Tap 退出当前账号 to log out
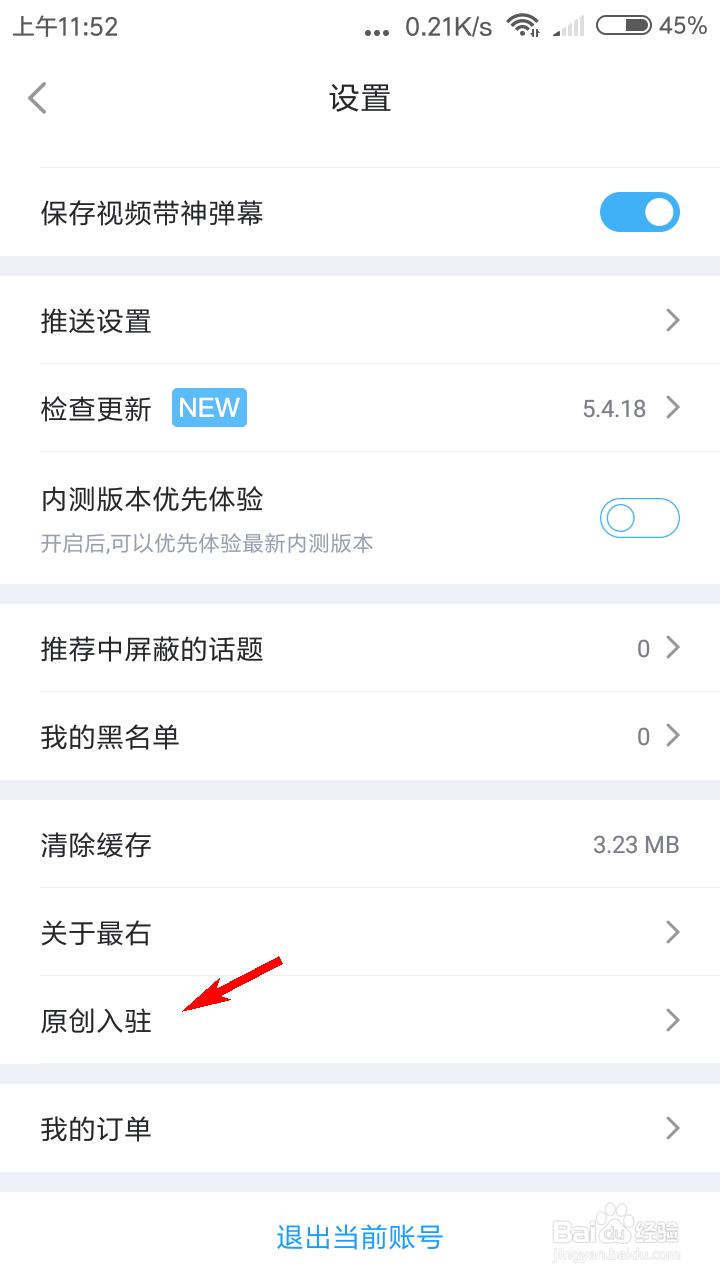The width and height of the screenshot is (720, 1280). pyautogui.click(x=360, y=1238)
